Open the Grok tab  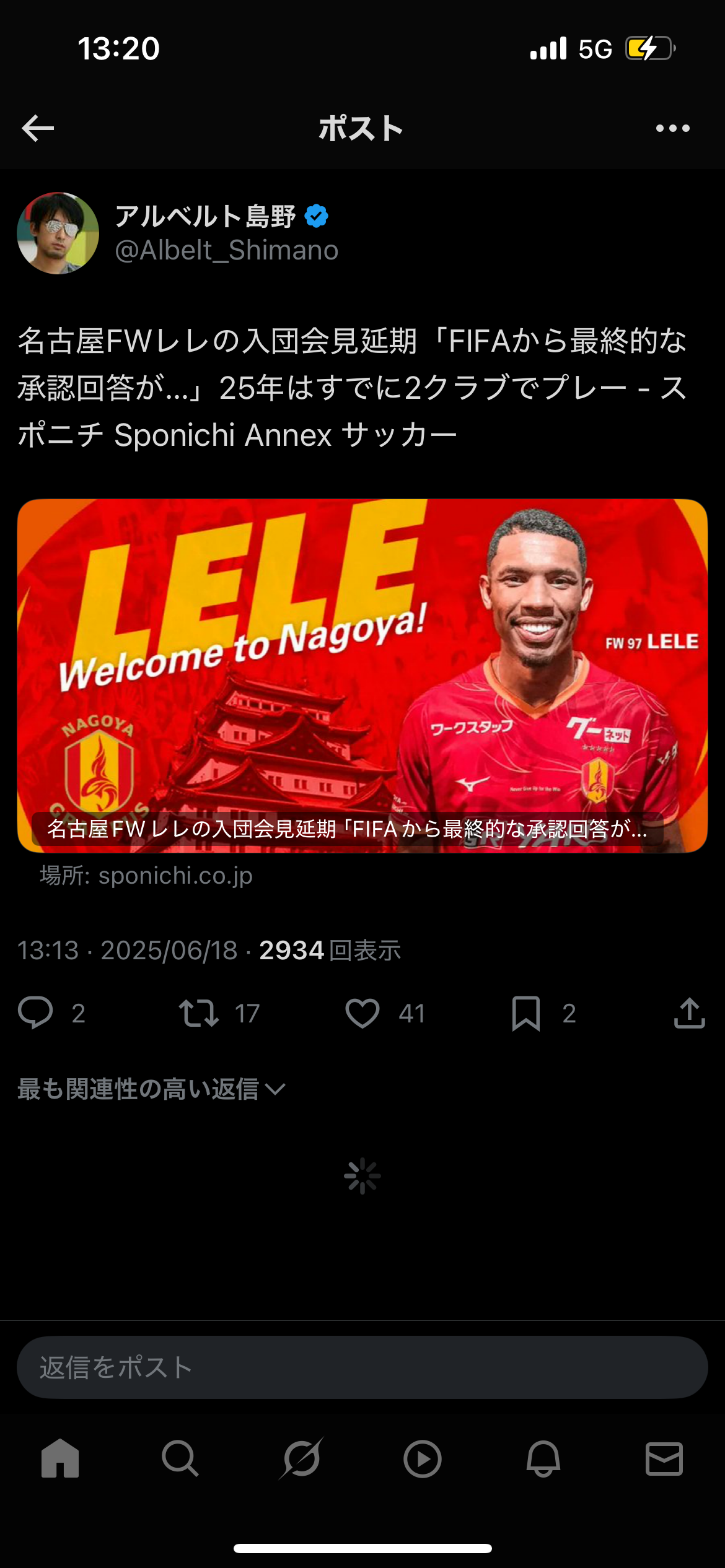302,1459
